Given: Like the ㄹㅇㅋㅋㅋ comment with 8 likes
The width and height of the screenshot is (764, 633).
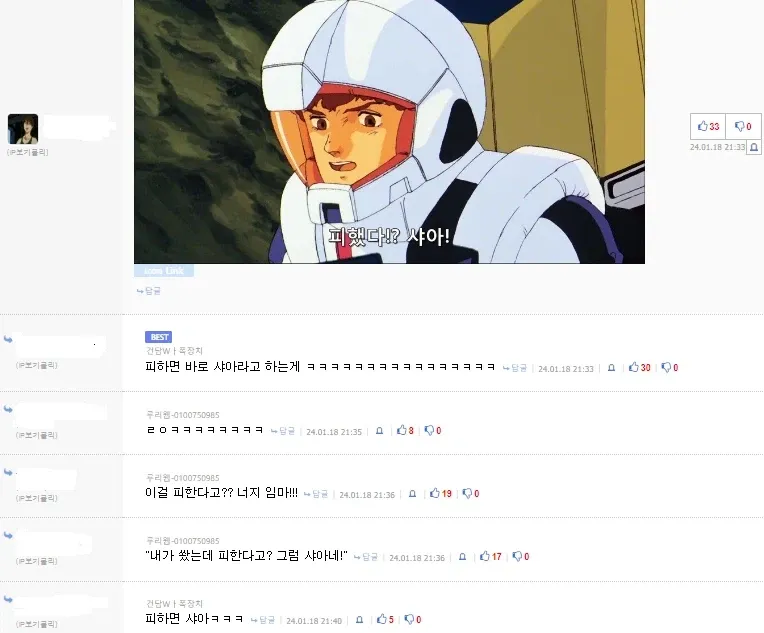Looking at the screenshot, I should [405, 430].
